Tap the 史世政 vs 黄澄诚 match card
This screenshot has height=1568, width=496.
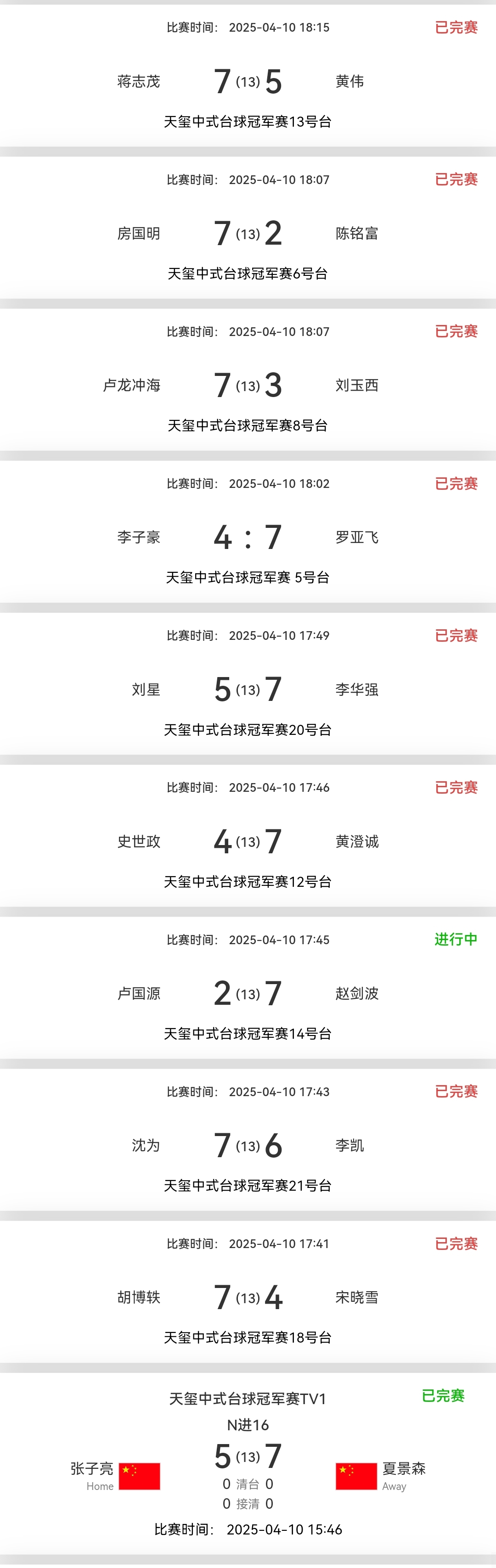click(x=248, y=841)
